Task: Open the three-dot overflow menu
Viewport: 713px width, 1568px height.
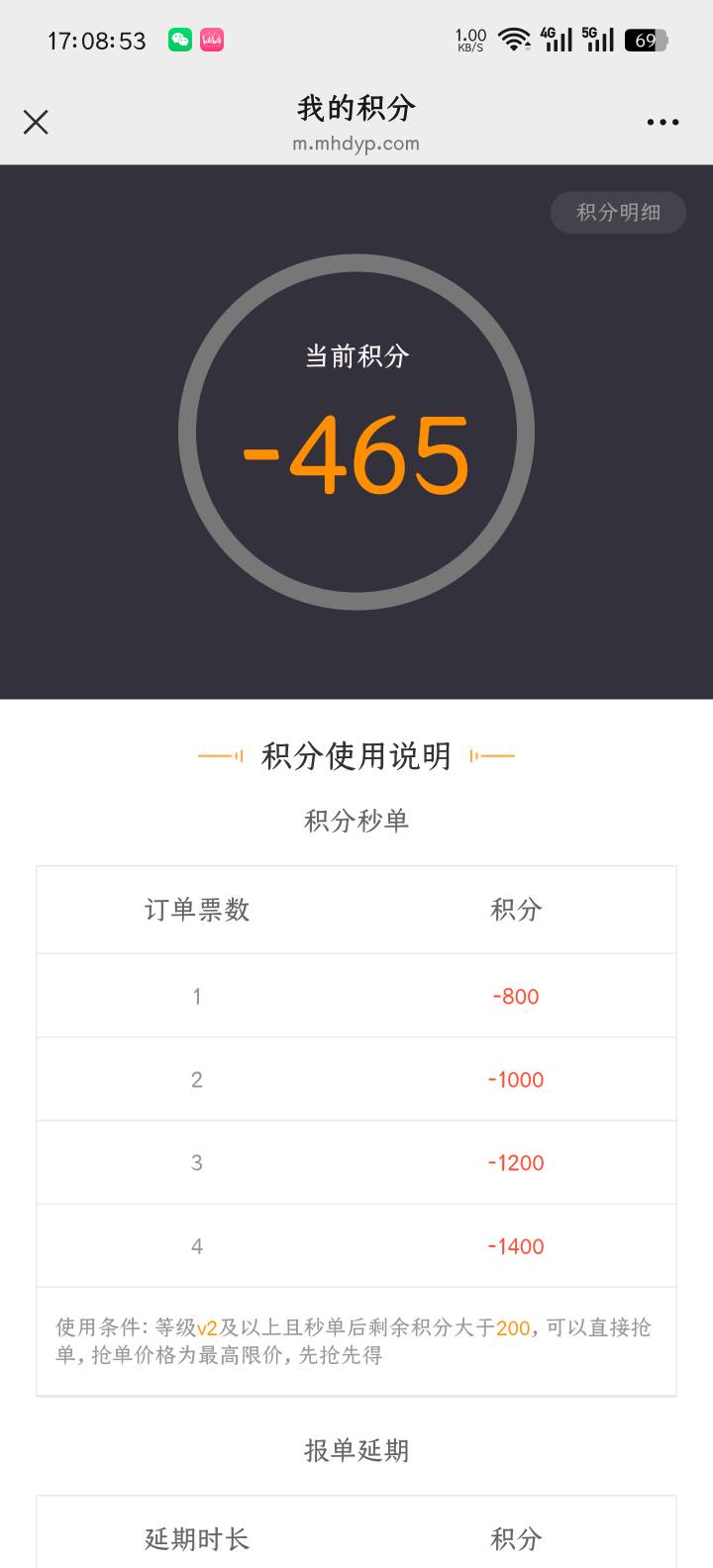Action: point(662,122)
